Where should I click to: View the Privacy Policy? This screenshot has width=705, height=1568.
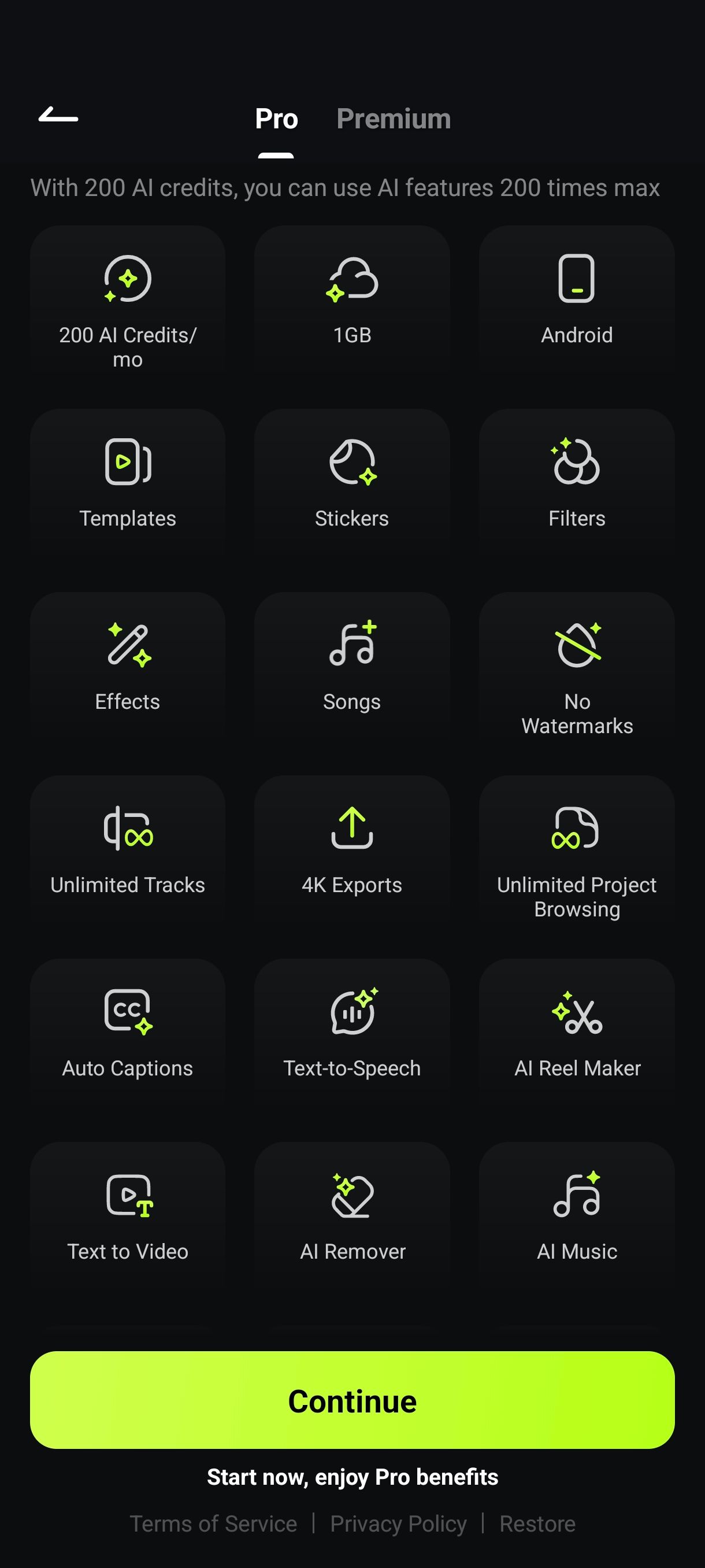[x=398, y=1523]
